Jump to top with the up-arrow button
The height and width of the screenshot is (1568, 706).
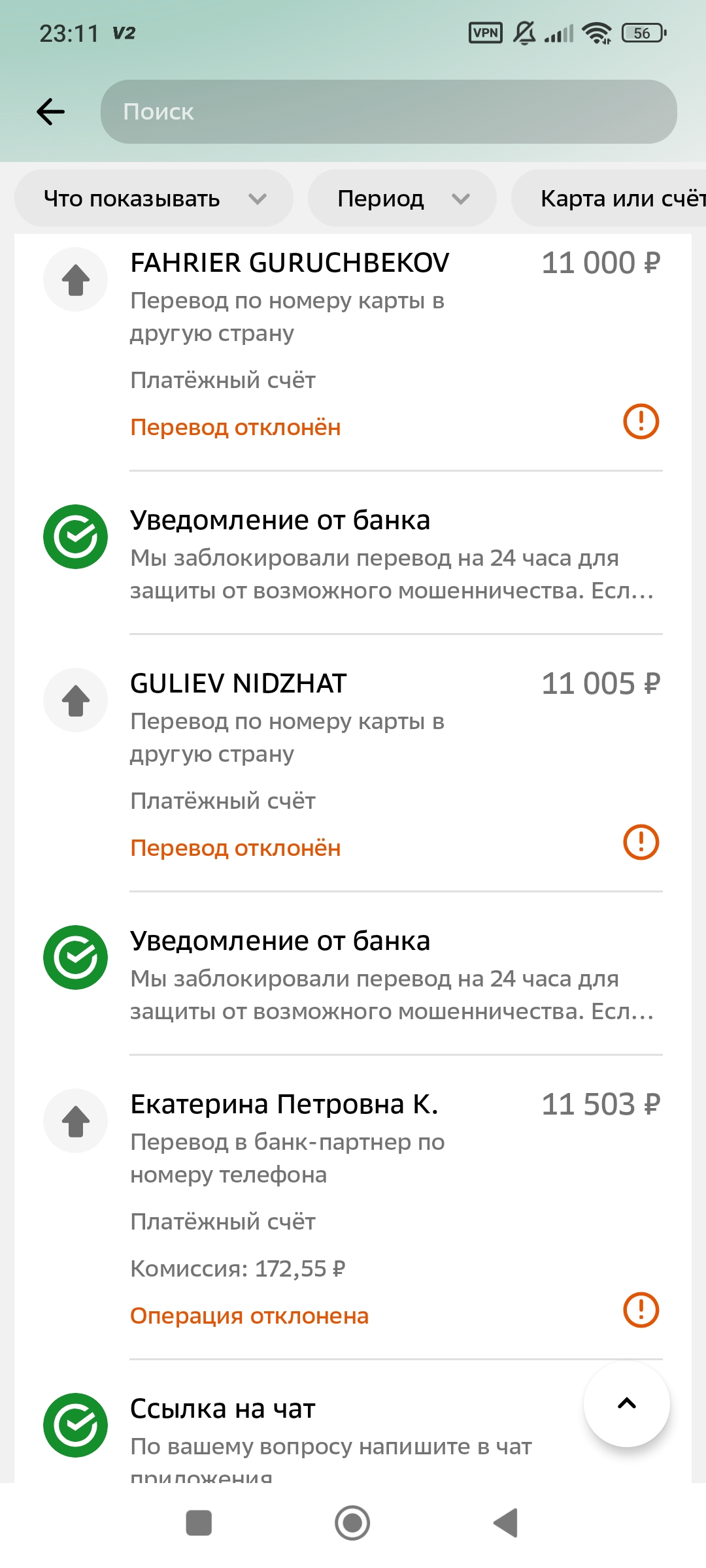[626, 1404]
